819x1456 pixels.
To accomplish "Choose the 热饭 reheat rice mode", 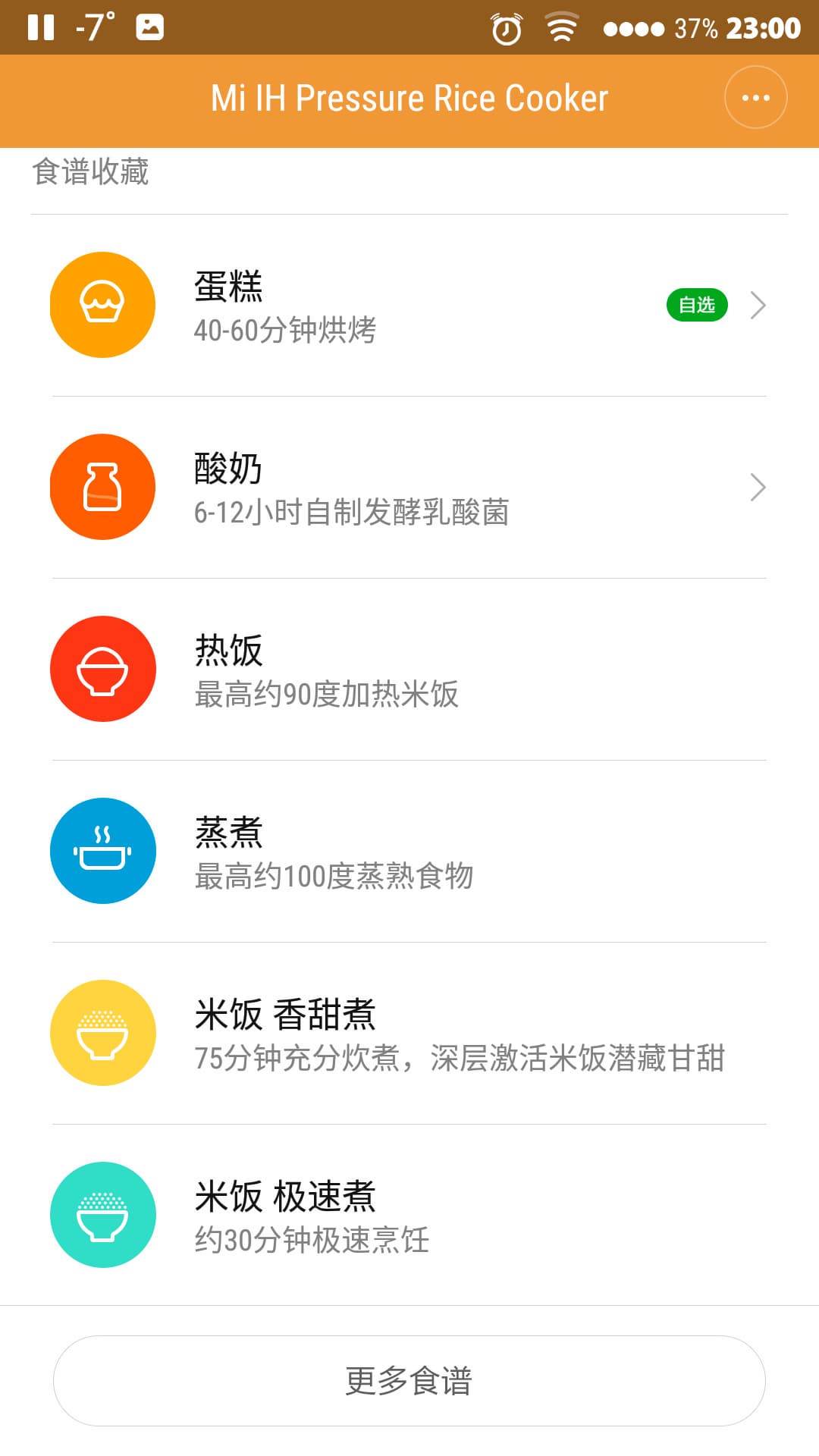I will pos(409,670).
